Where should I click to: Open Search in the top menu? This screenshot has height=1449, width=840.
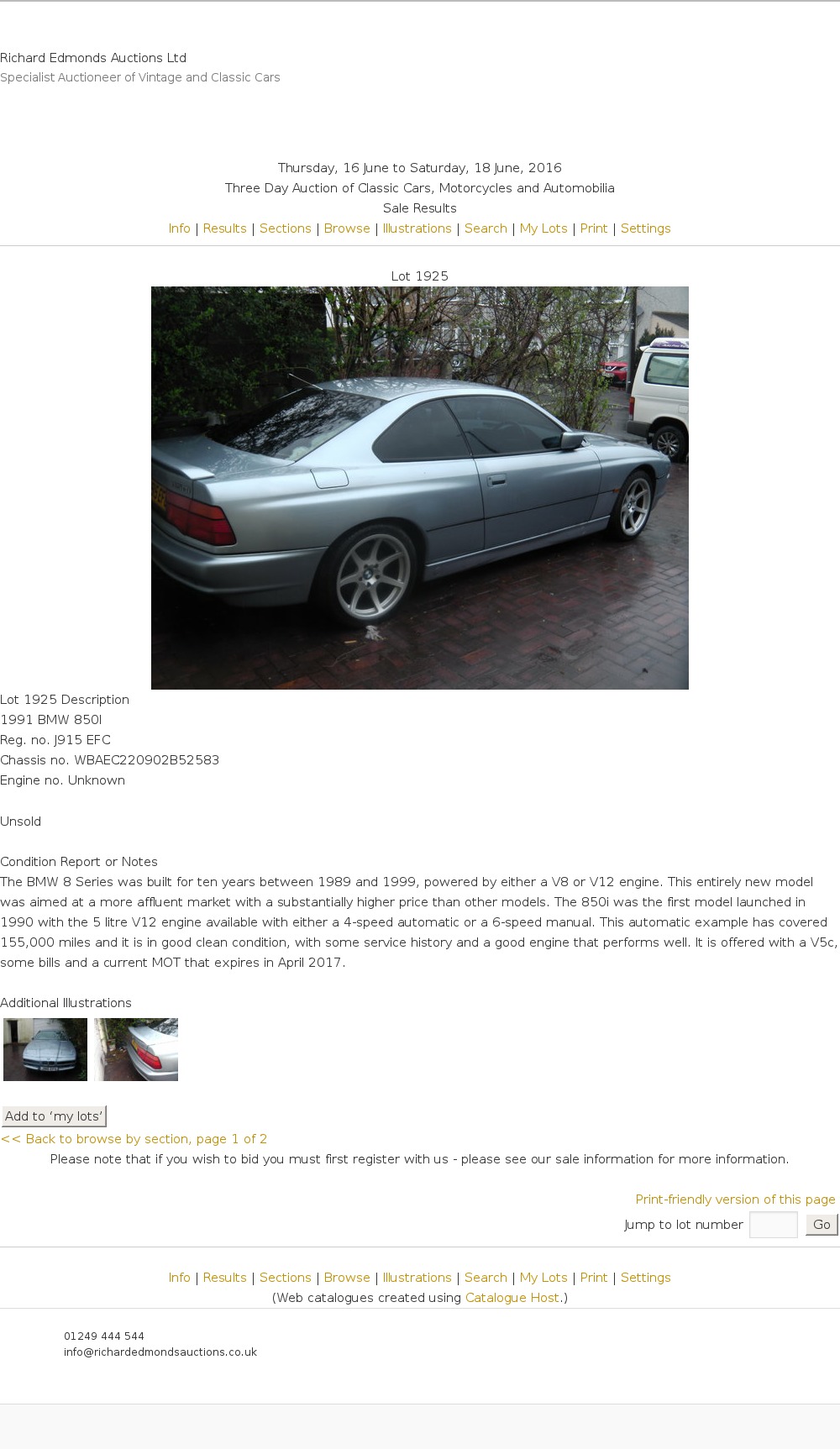(486, 228)
